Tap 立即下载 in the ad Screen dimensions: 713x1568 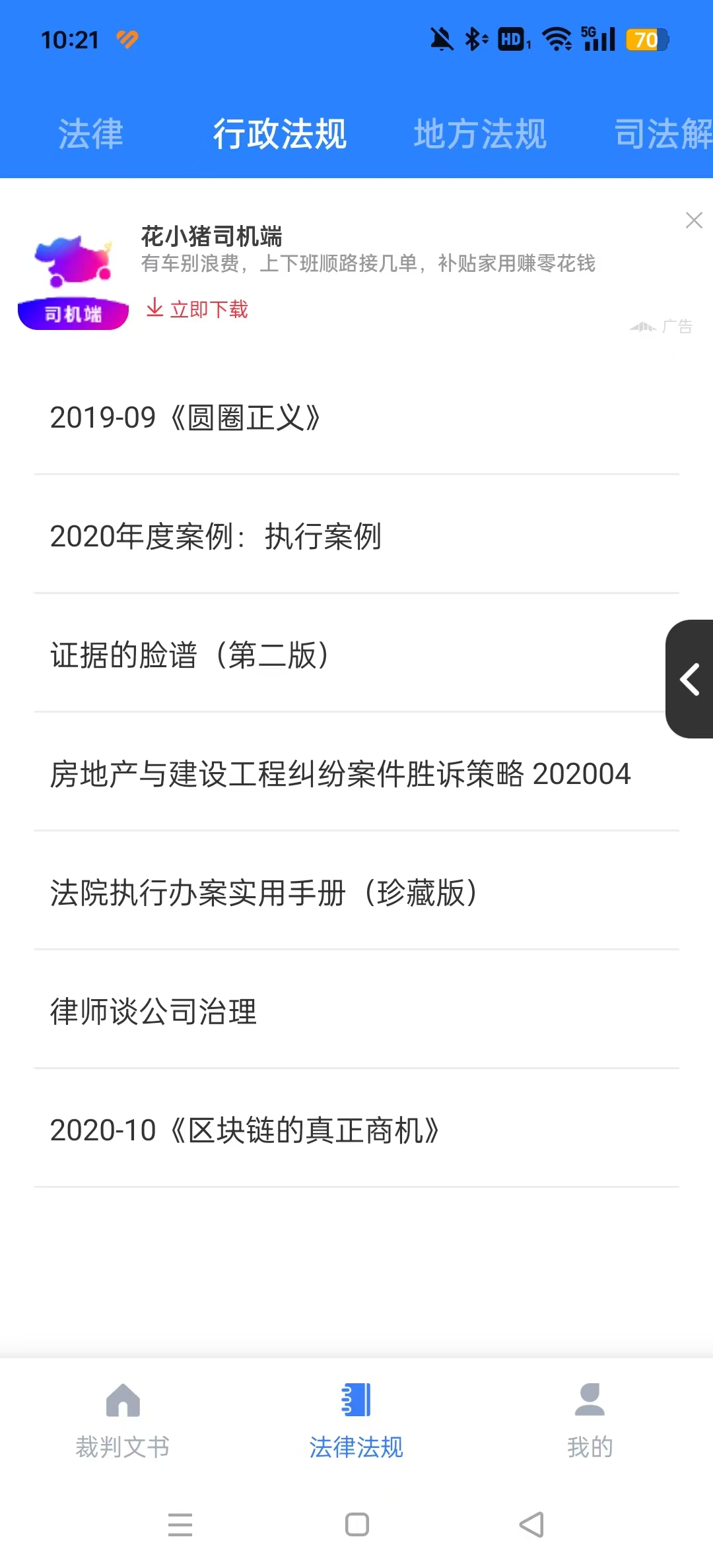[x=198, y=309]
